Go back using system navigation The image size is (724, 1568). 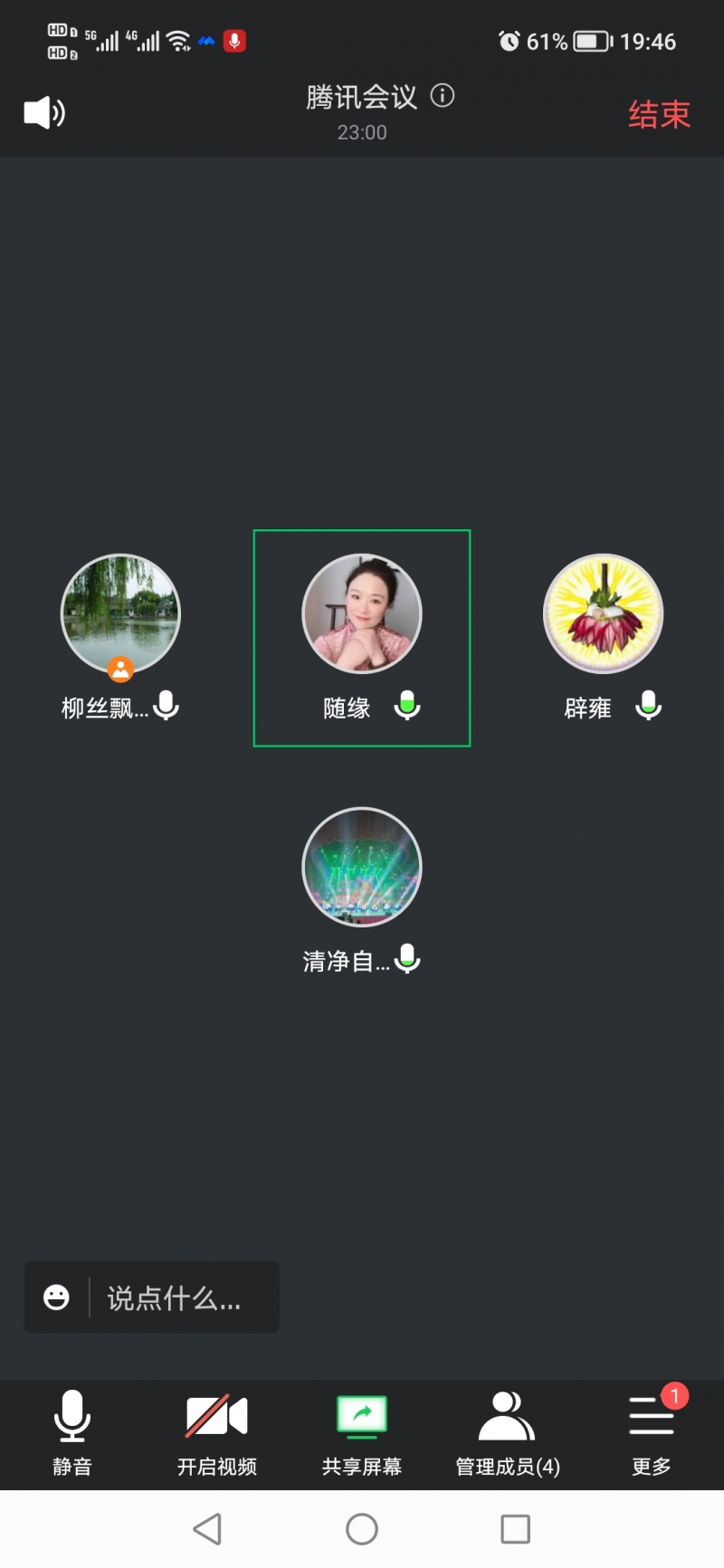click(207, 1529)
